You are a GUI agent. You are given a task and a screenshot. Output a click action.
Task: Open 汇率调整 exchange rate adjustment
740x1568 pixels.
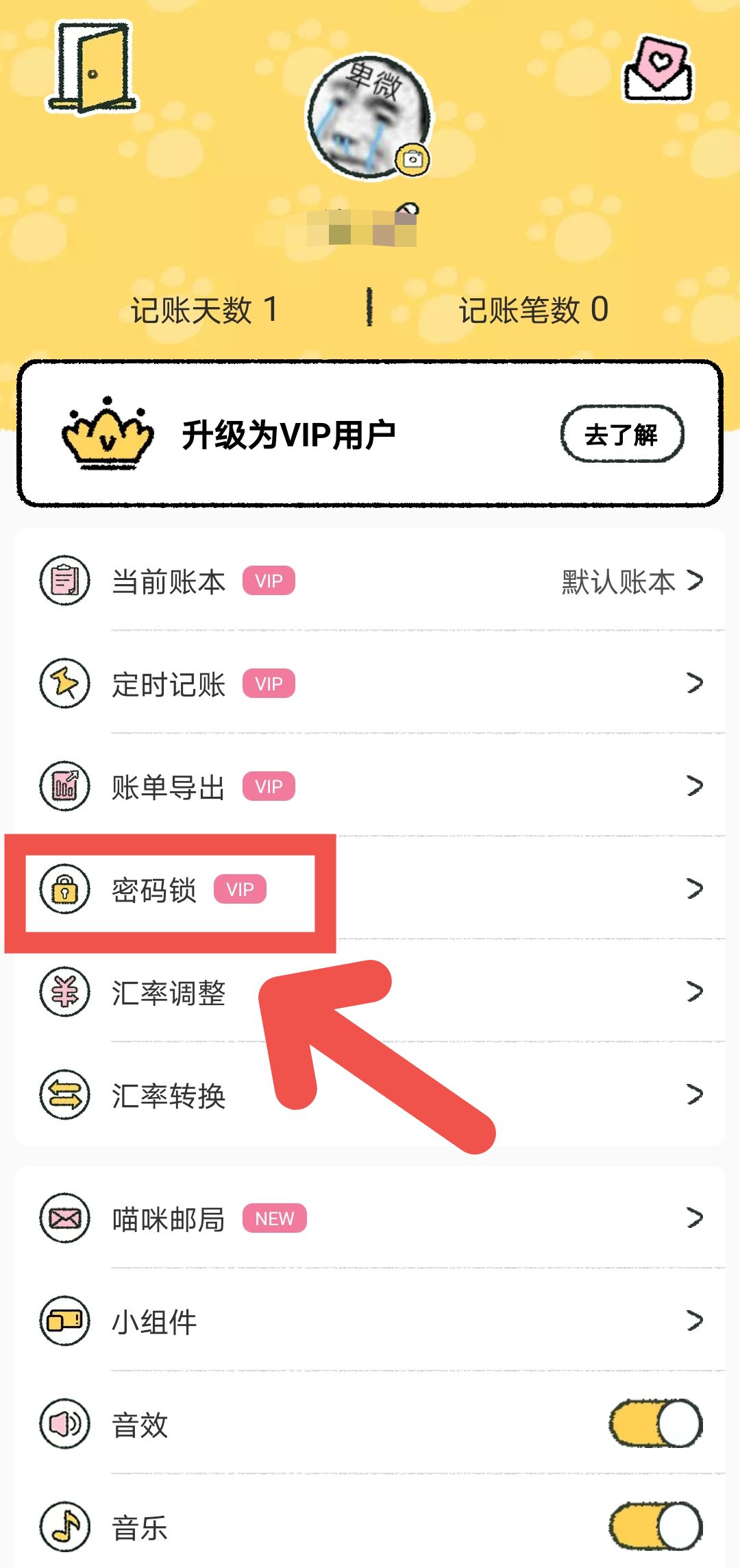(x=370, y=993)
